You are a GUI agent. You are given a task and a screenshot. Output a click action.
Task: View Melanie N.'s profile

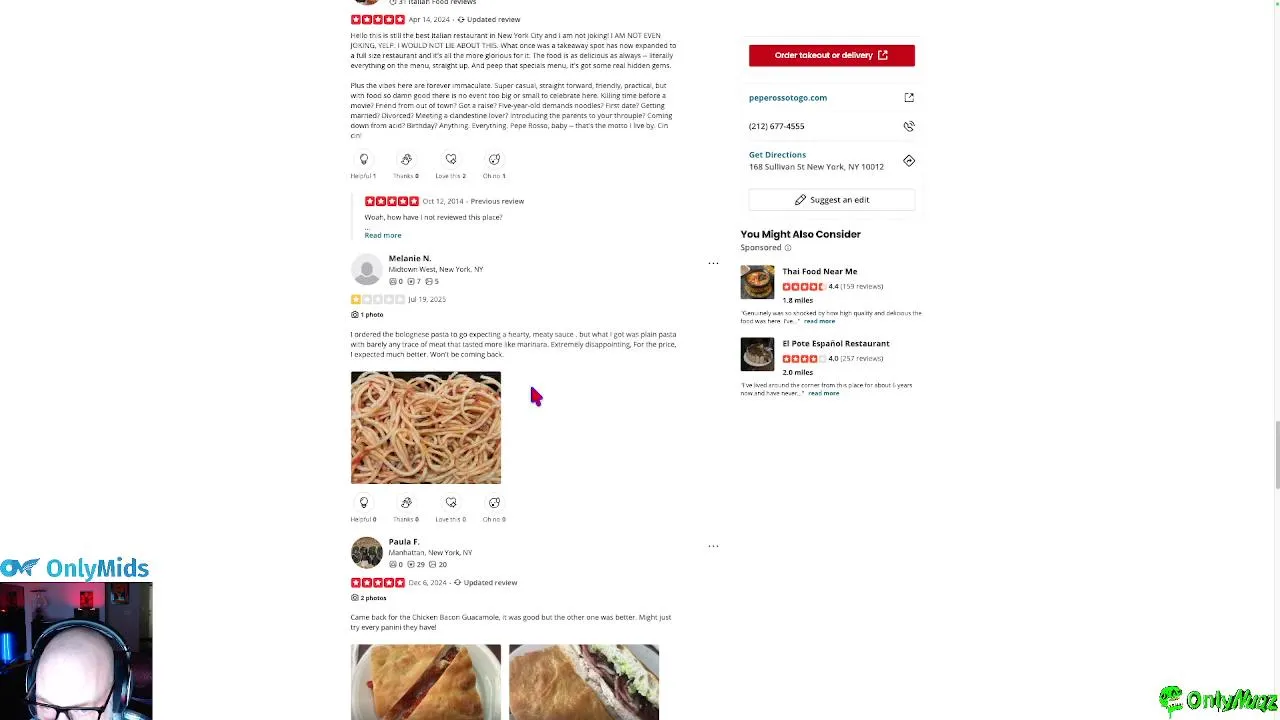pyautogui.click(x=409, y=258)
